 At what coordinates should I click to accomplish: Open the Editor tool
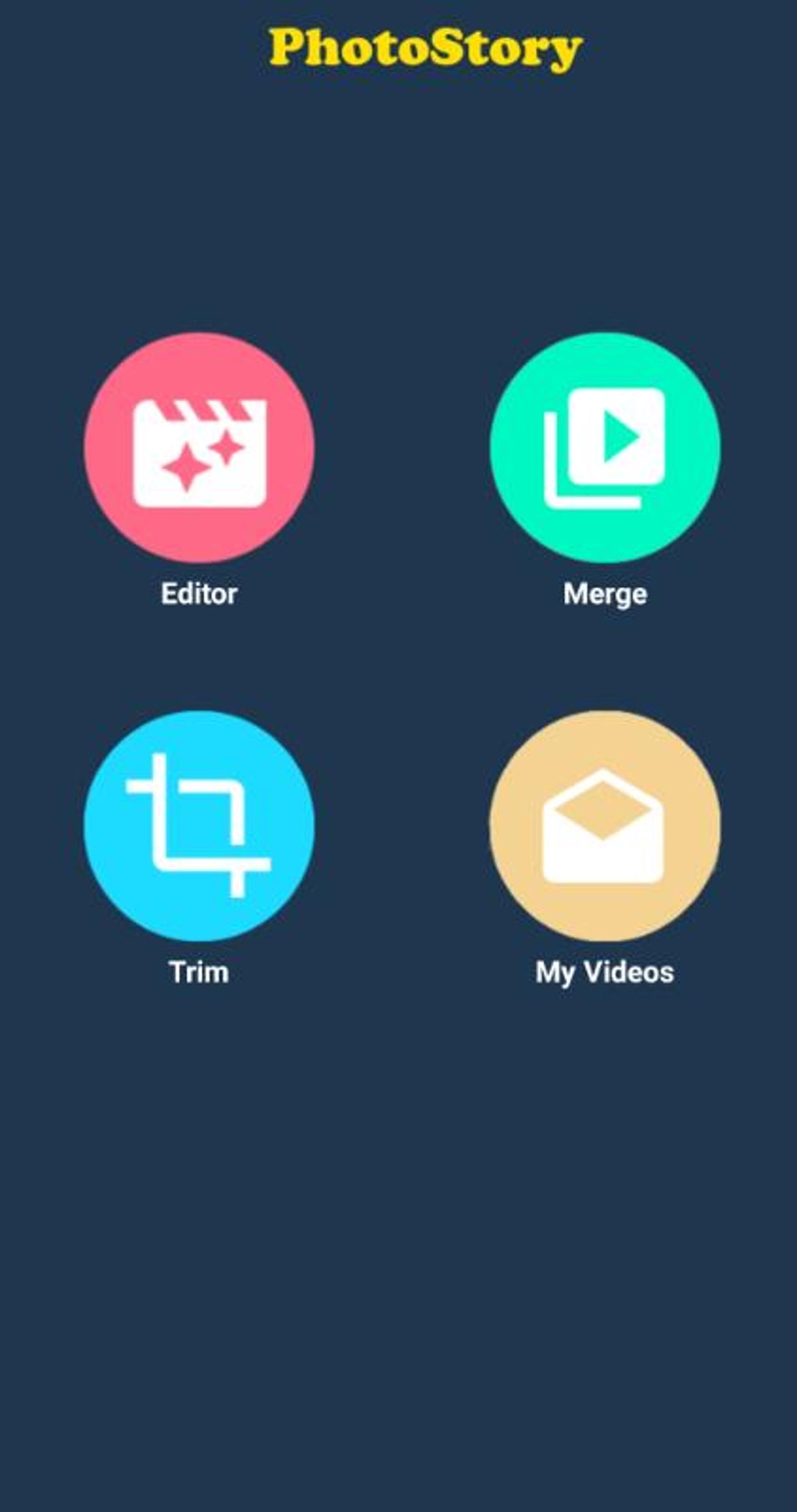click(x=199, y=447)
